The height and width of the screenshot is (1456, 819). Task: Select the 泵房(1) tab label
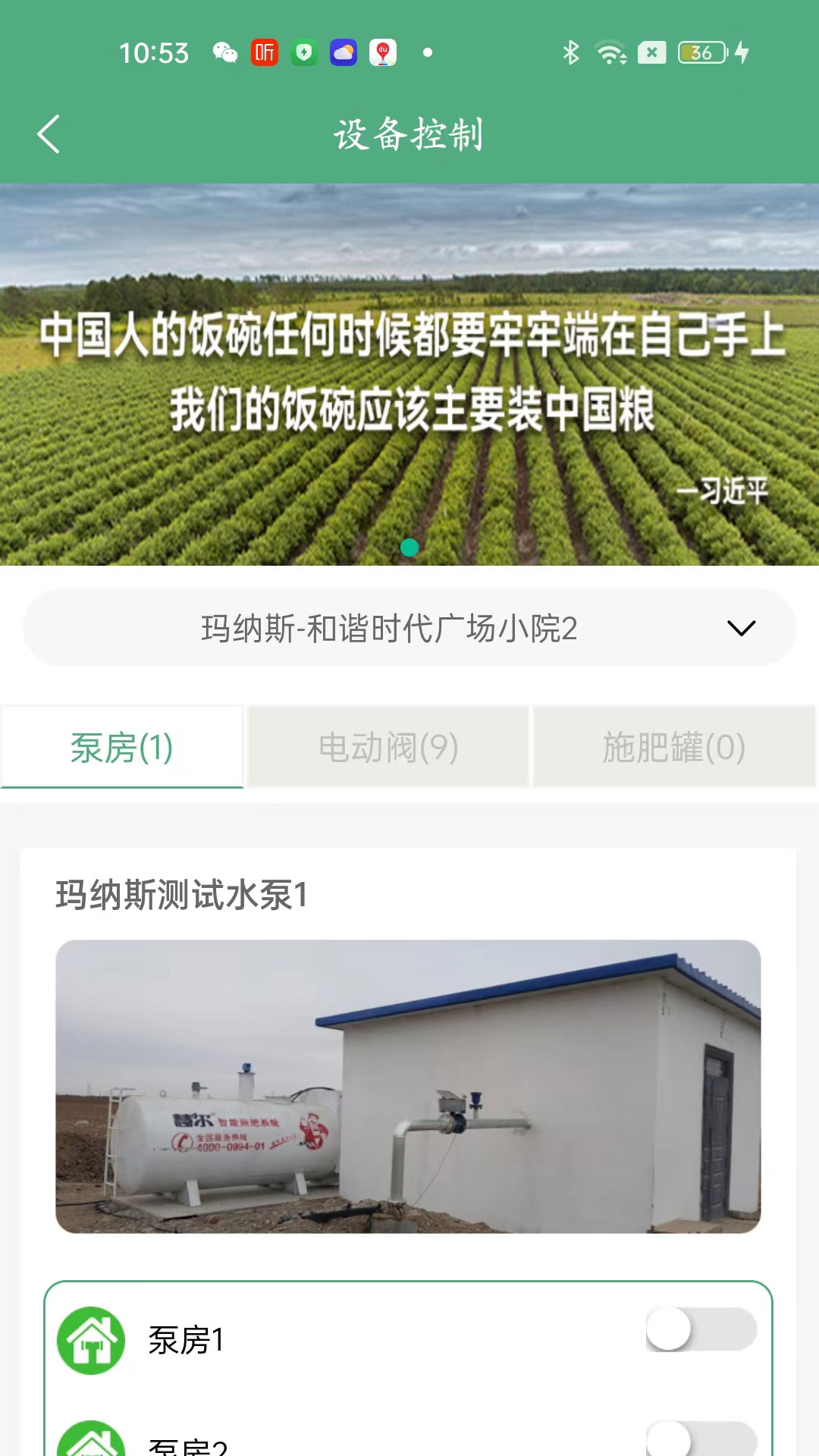(121, 747)
